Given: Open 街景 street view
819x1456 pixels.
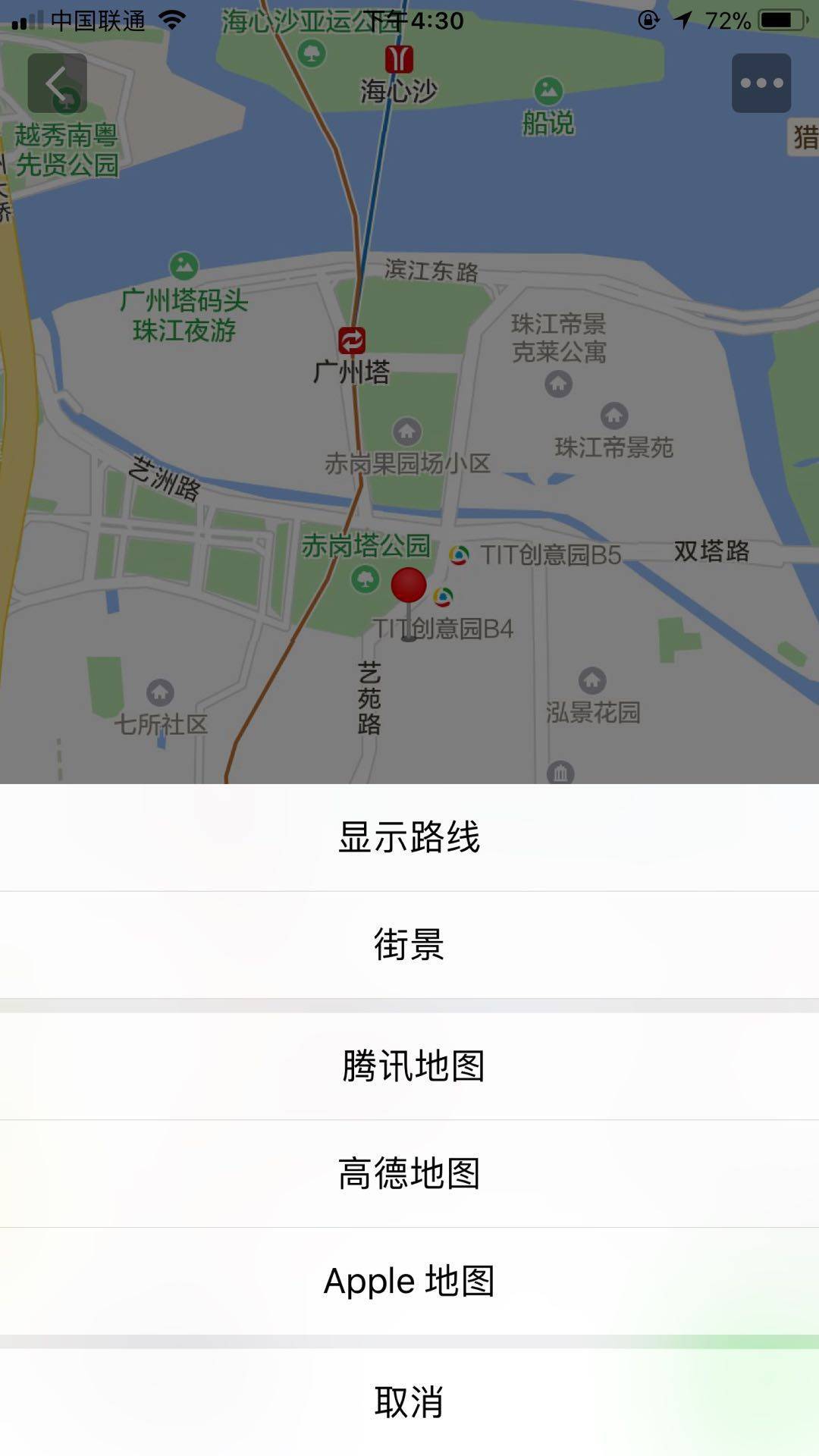Looking at the screenshot, I should tap(409, 945).
